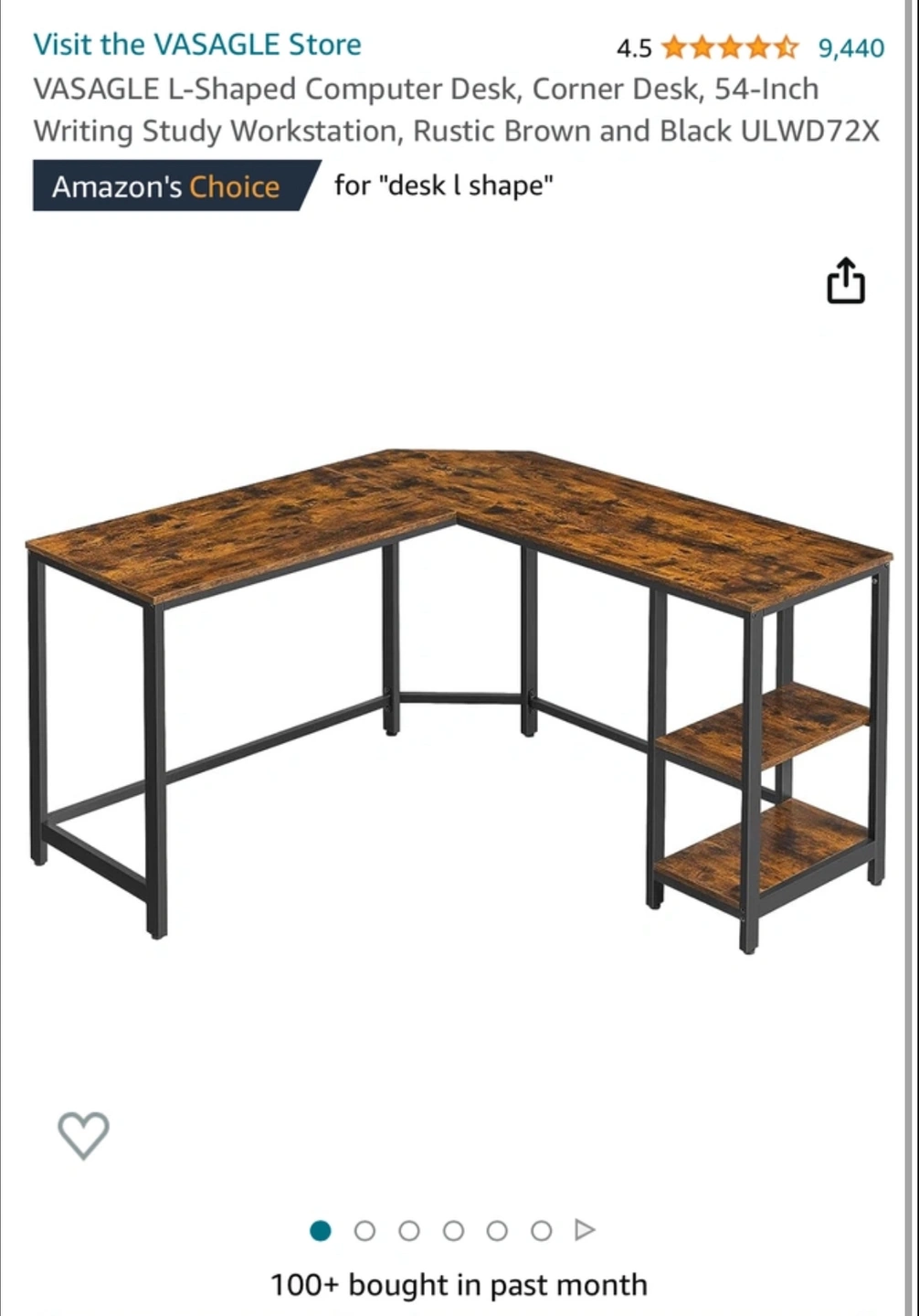This screenshot has width=919, height=1316.
Task: Open the 9,440 customer ratings
Action: click(x=850, y=48)
